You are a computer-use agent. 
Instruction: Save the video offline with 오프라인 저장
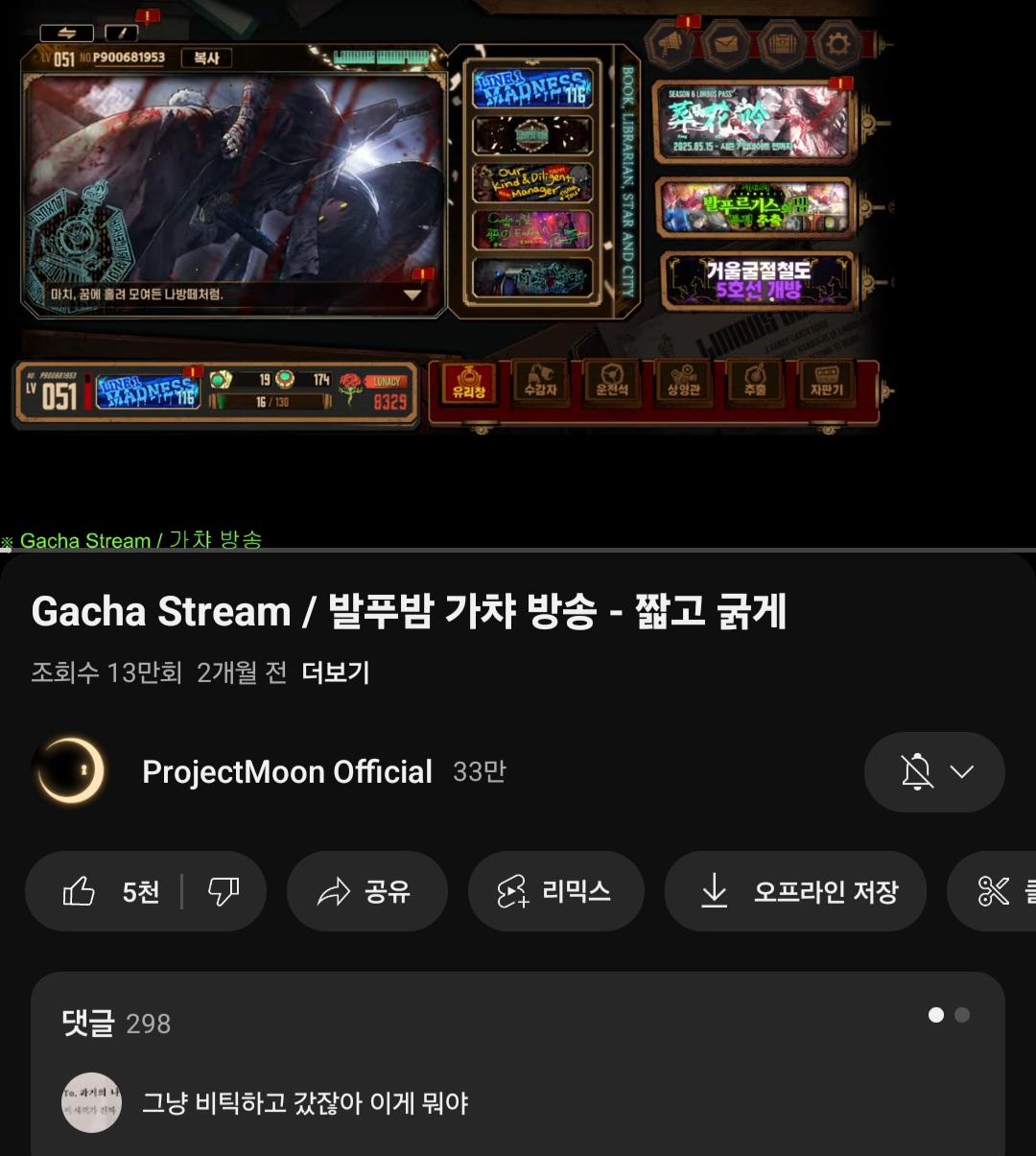point(795,892)
